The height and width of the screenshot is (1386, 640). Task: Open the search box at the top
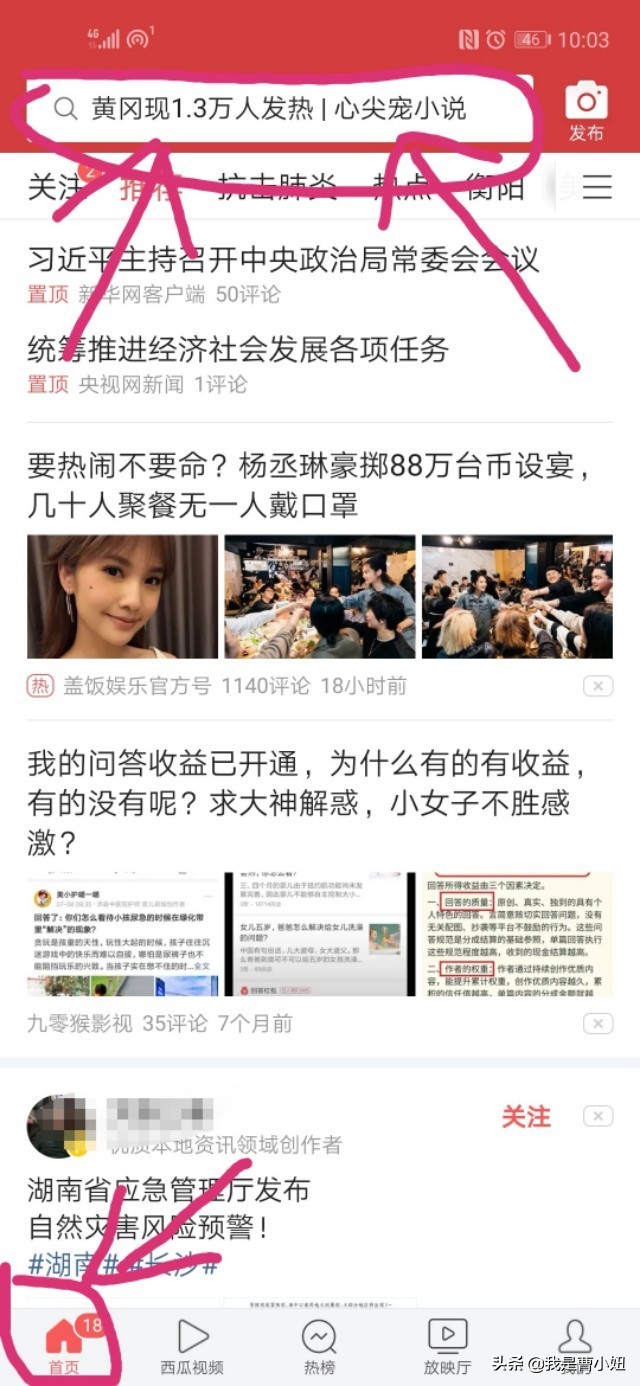pos(278,108)
